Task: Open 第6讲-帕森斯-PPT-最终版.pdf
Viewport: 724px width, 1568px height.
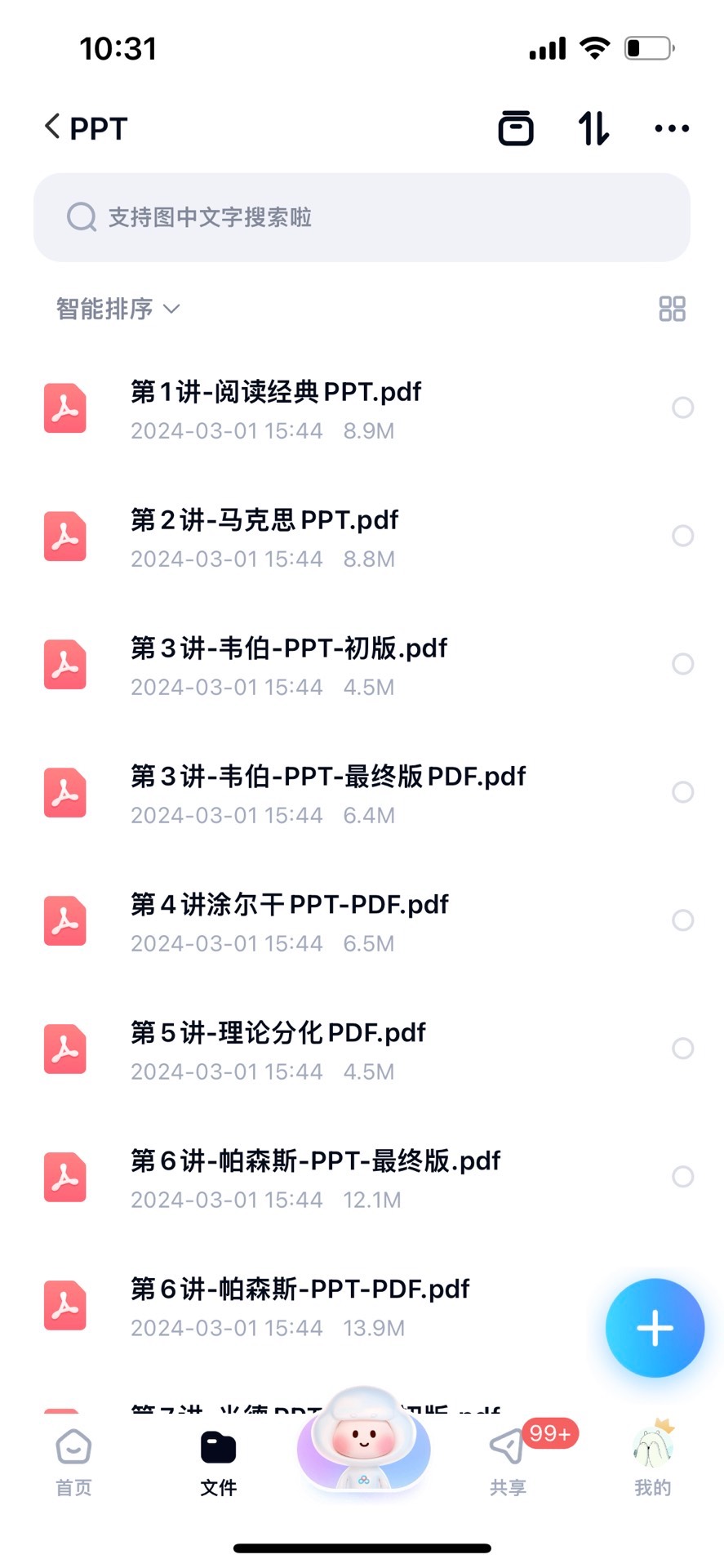Action: pos(362,1178)
